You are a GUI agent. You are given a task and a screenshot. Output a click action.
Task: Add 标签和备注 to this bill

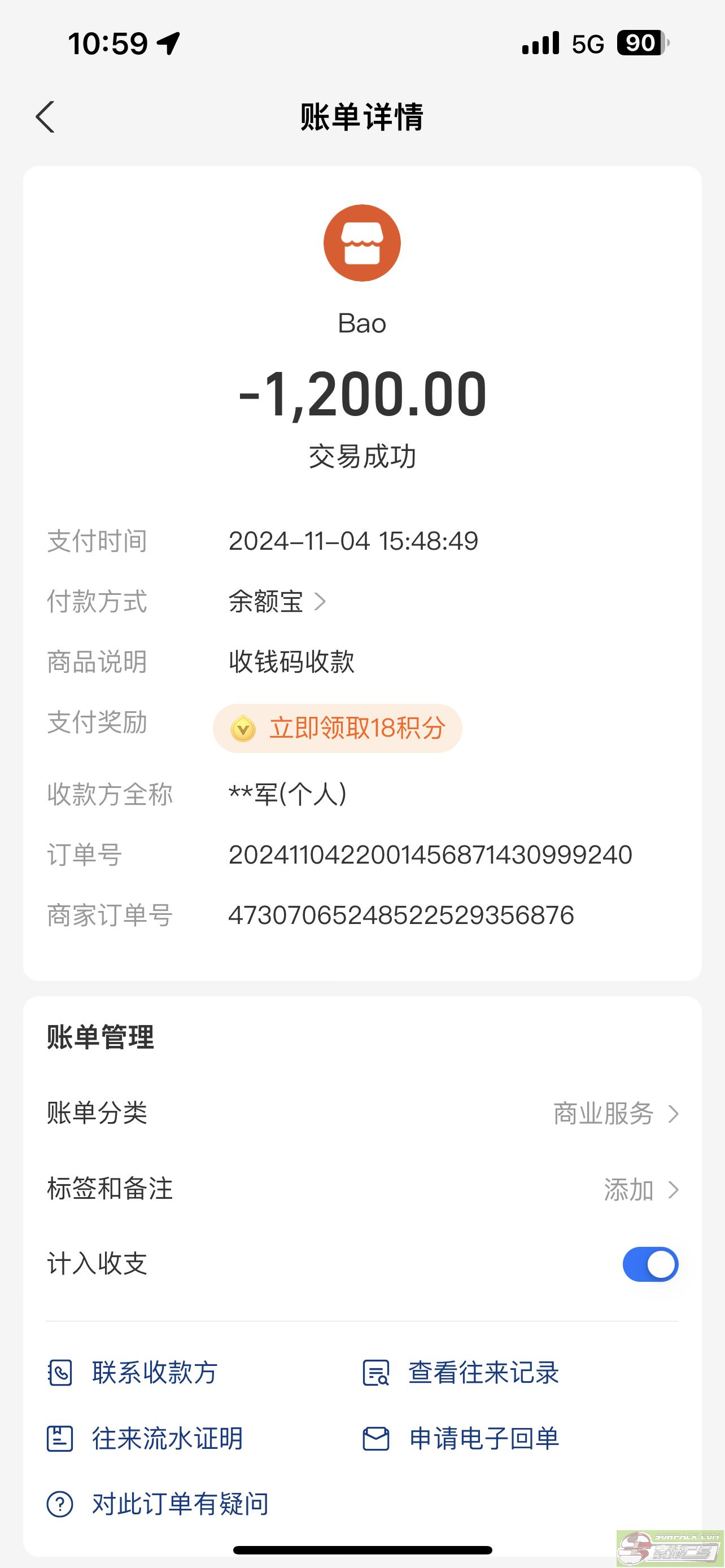[362, 1189]
